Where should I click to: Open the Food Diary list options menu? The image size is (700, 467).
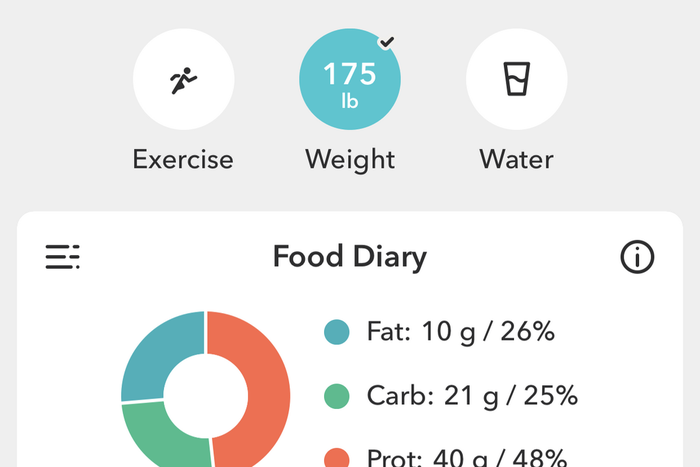click(x=62, y=257)
